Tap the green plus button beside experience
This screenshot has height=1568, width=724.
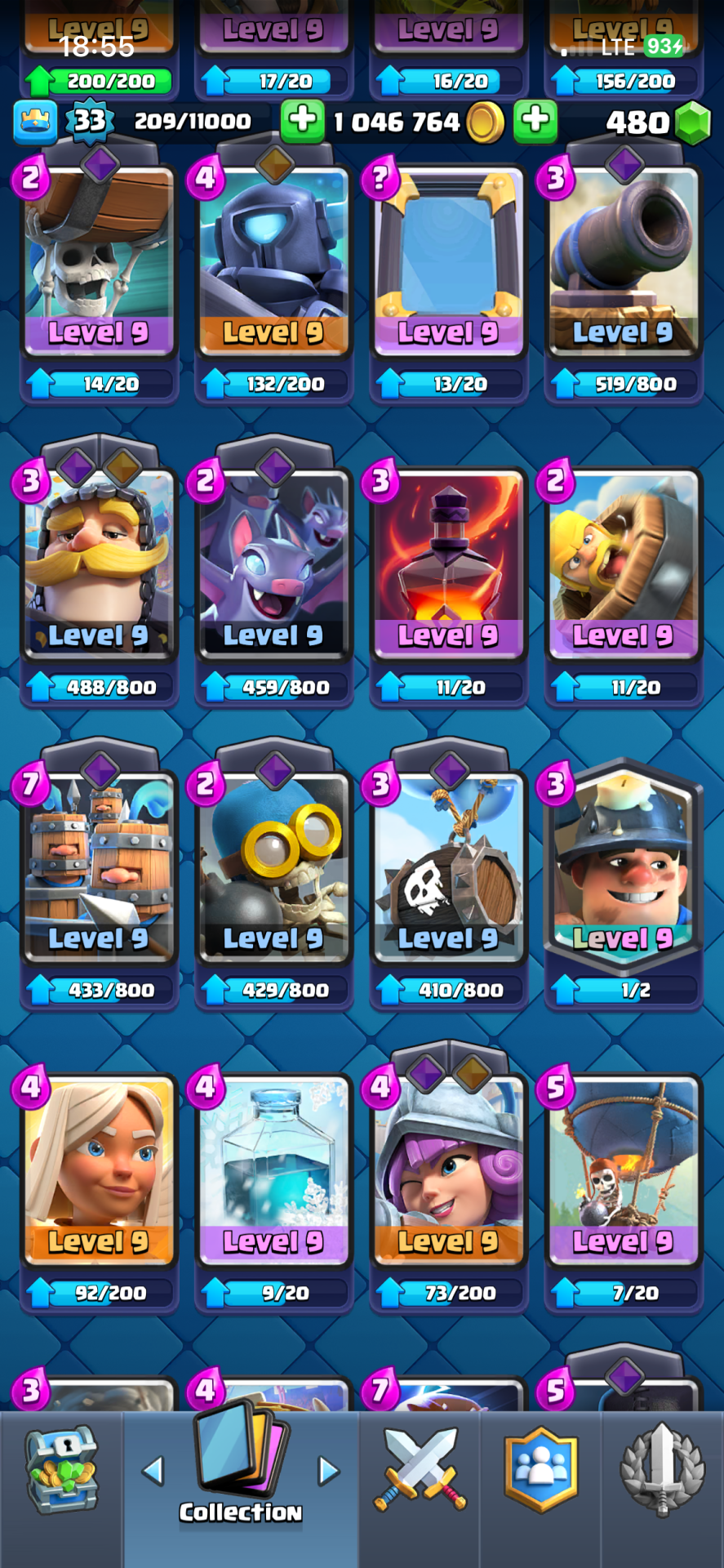click(x=302, y=121)
